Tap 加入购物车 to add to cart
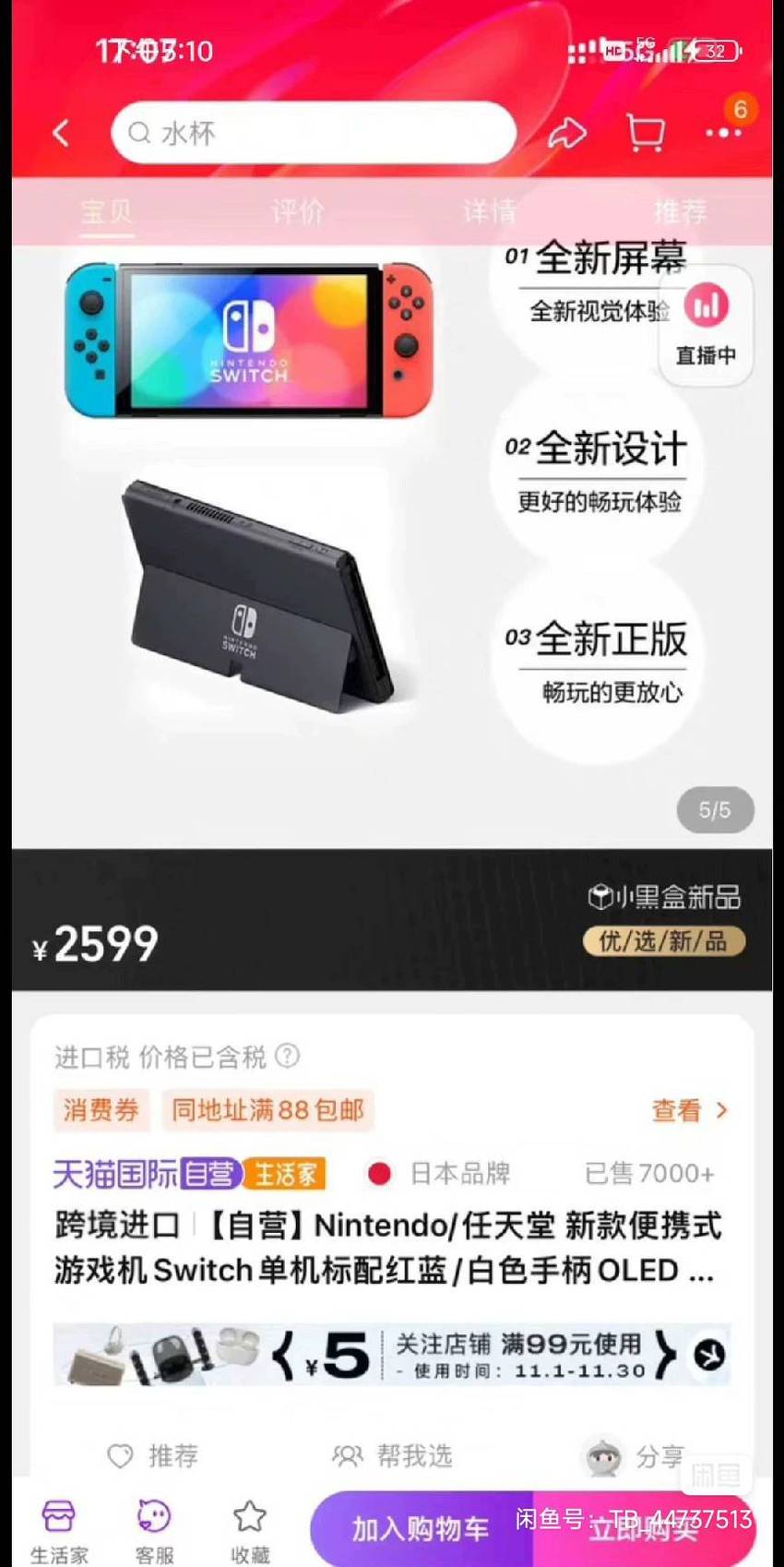784x1567 pixels. pyautogui.click(x=422, y=1528)
